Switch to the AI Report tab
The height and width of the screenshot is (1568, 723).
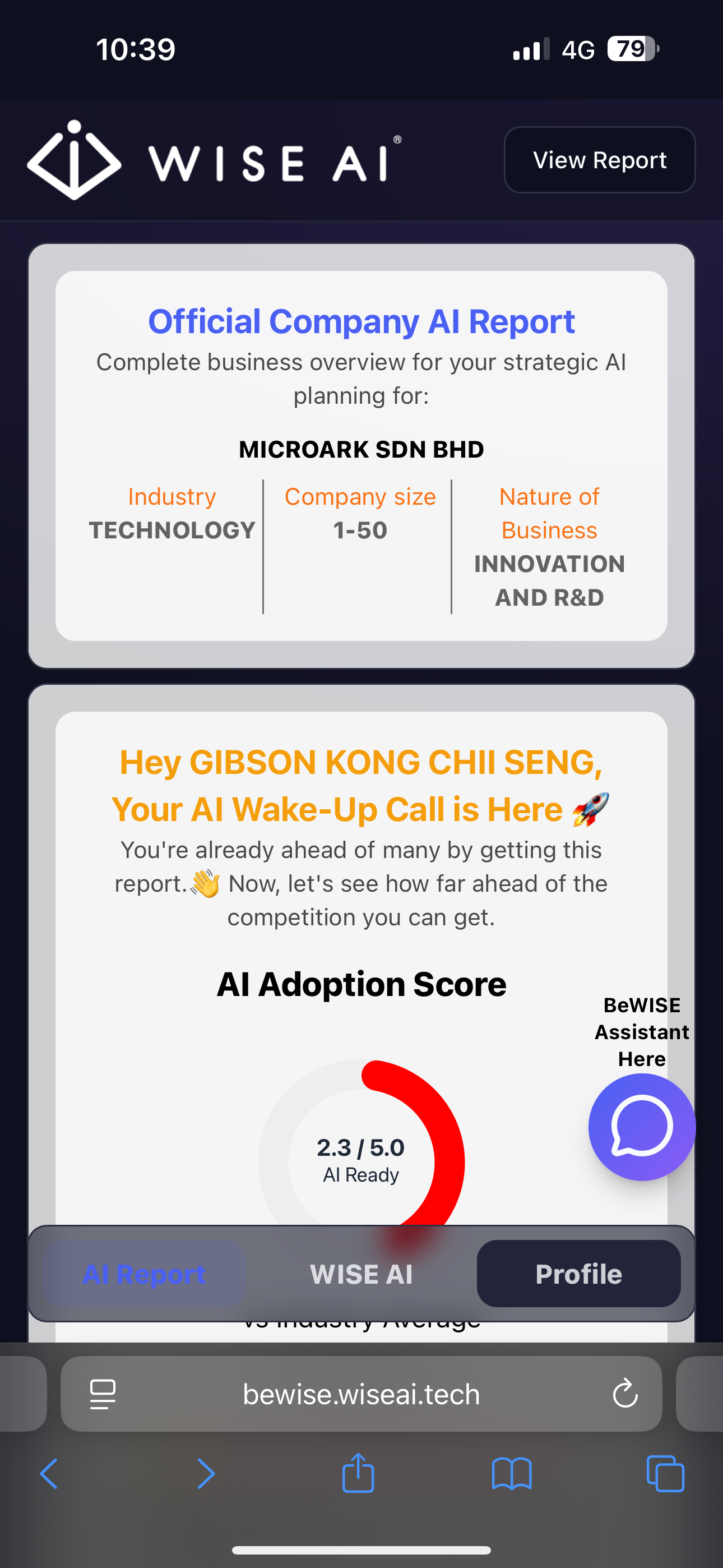(144, 1274)
